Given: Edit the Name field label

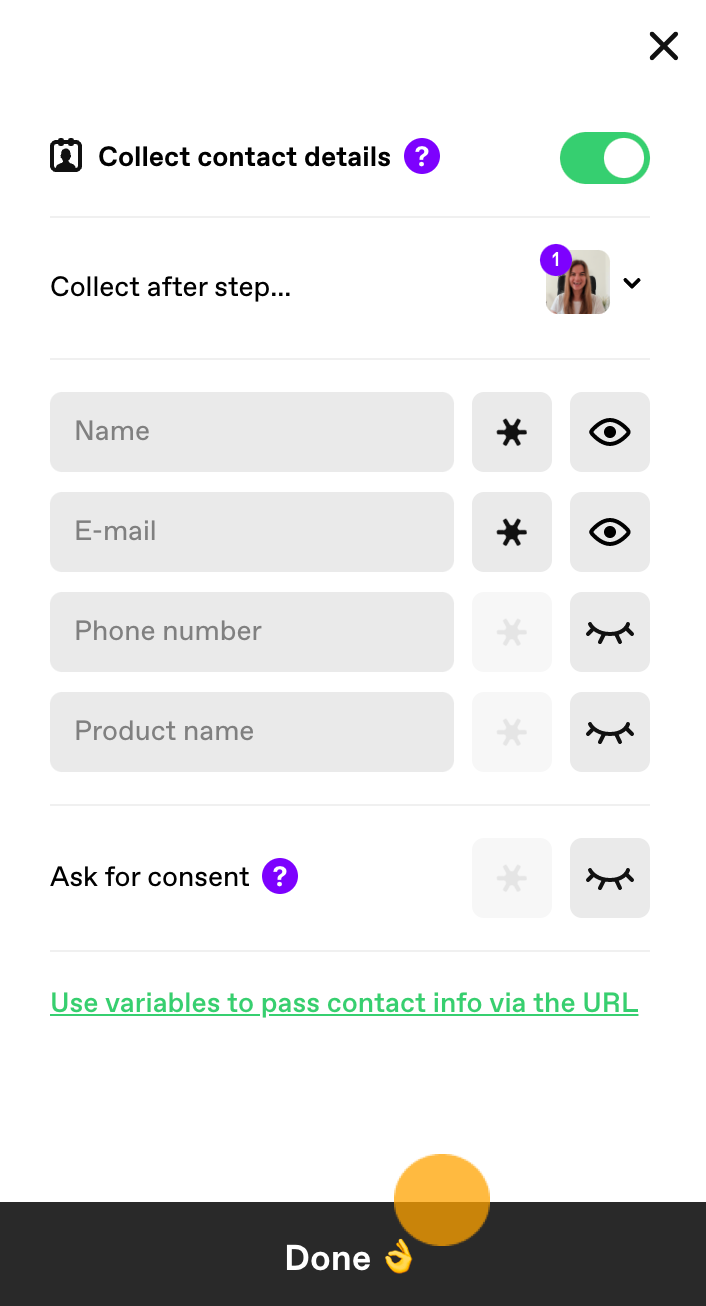Looking at the screenshot, I should point(252,432).
